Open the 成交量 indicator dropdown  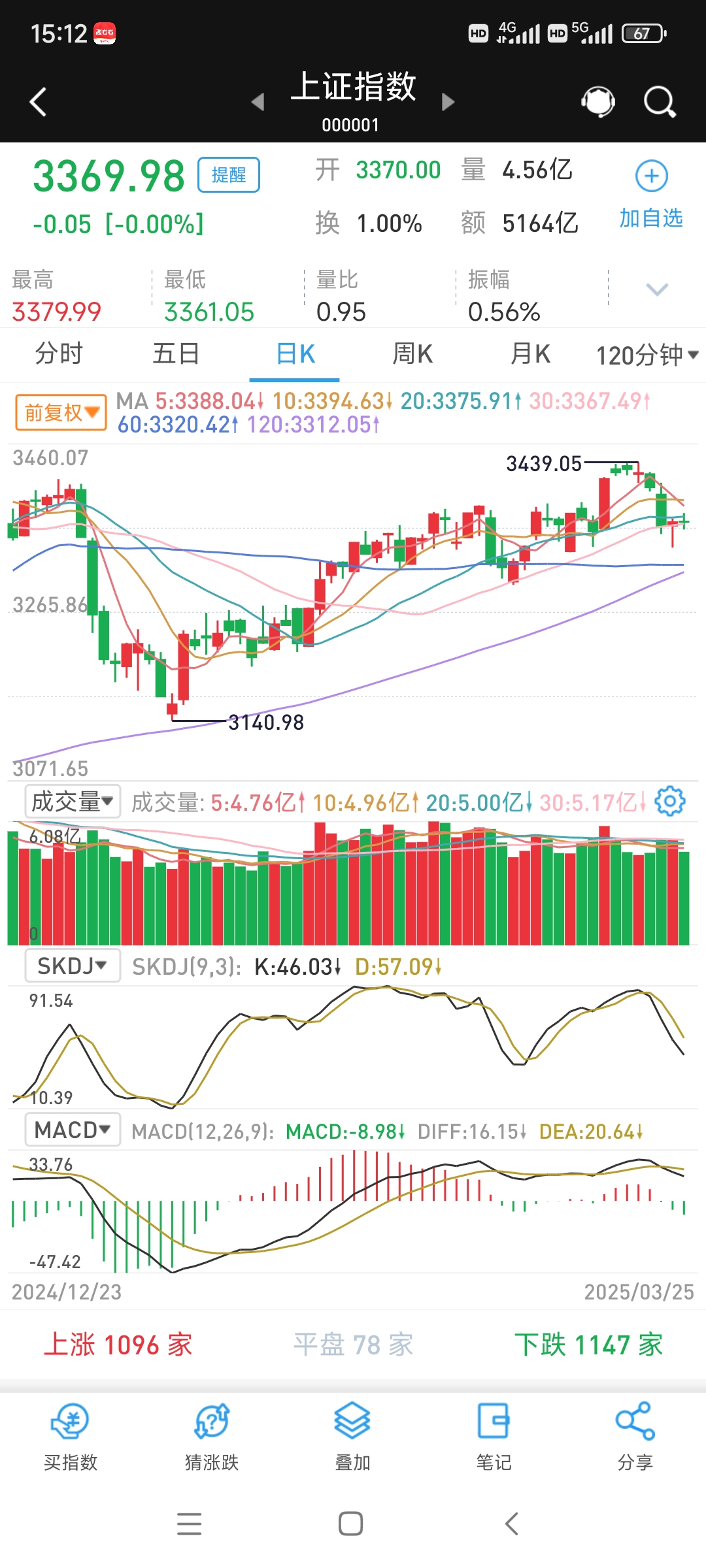73,802
